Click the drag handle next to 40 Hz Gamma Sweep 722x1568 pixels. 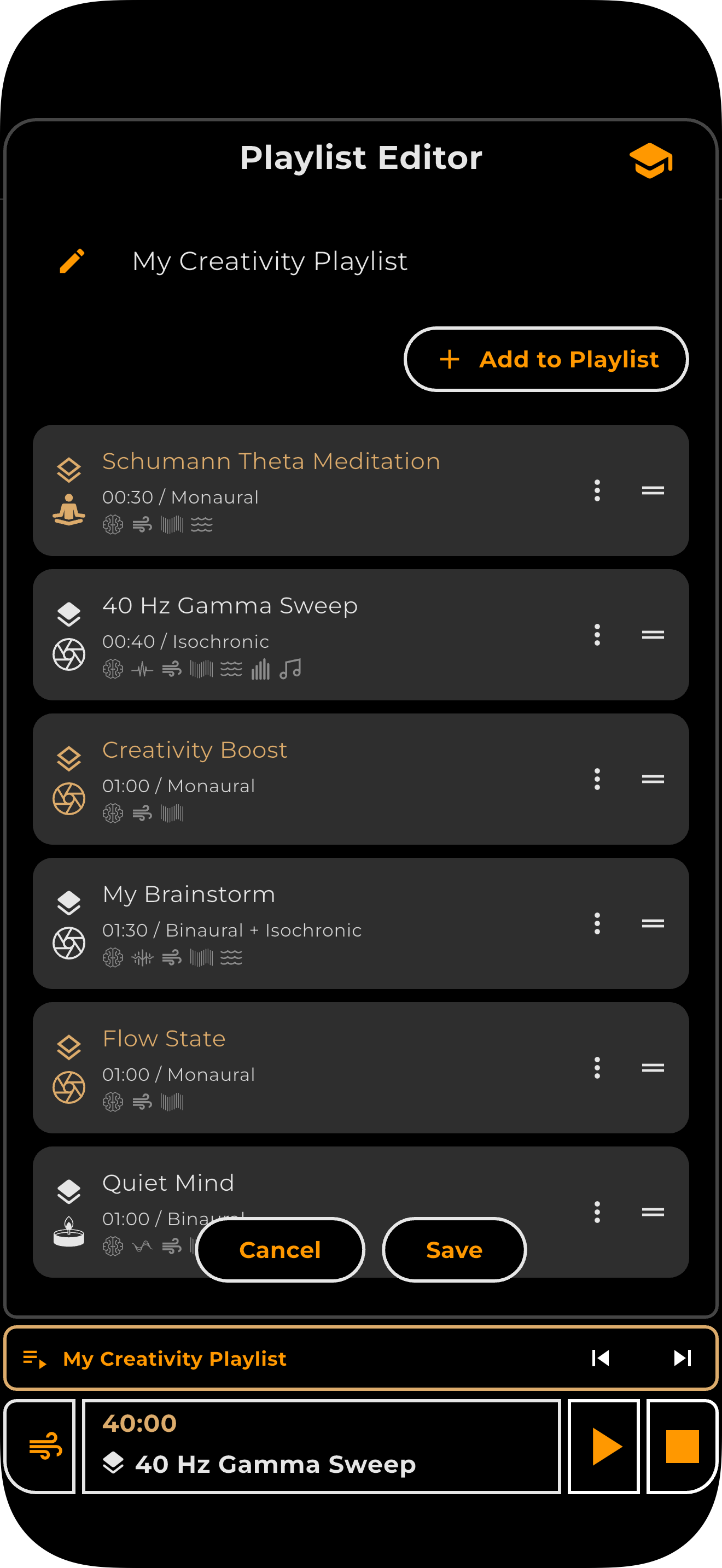pos(652,634)
